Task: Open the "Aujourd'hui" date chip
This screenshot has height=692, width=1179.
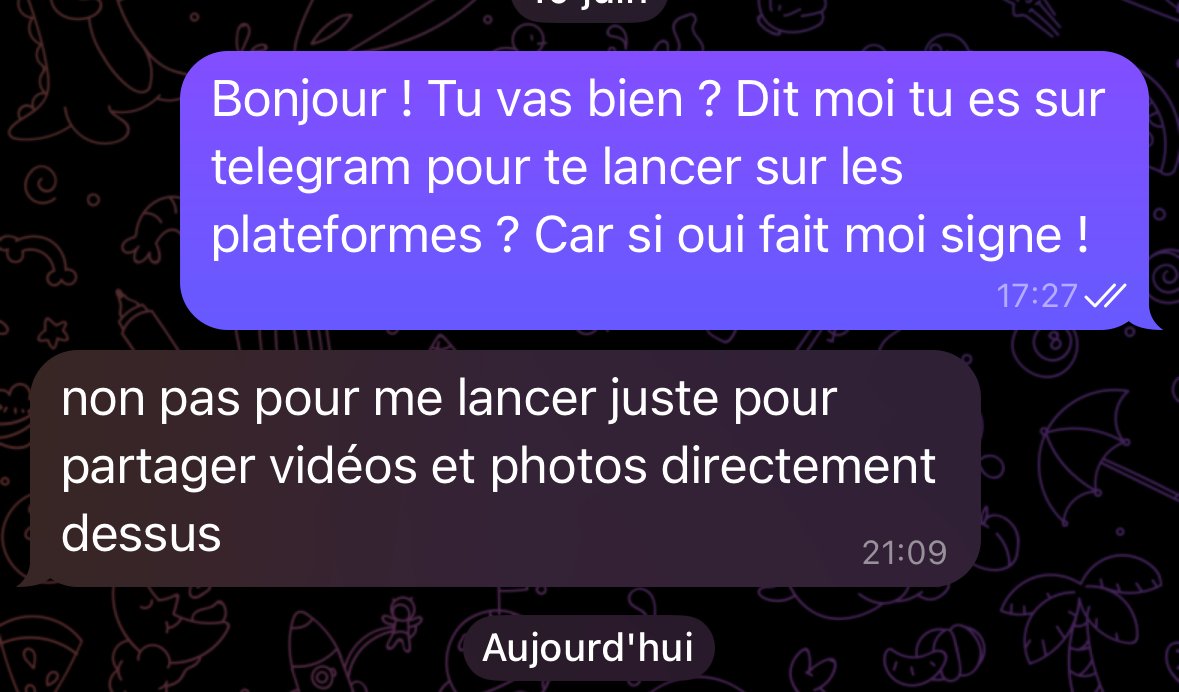Action: click(588, 648)
